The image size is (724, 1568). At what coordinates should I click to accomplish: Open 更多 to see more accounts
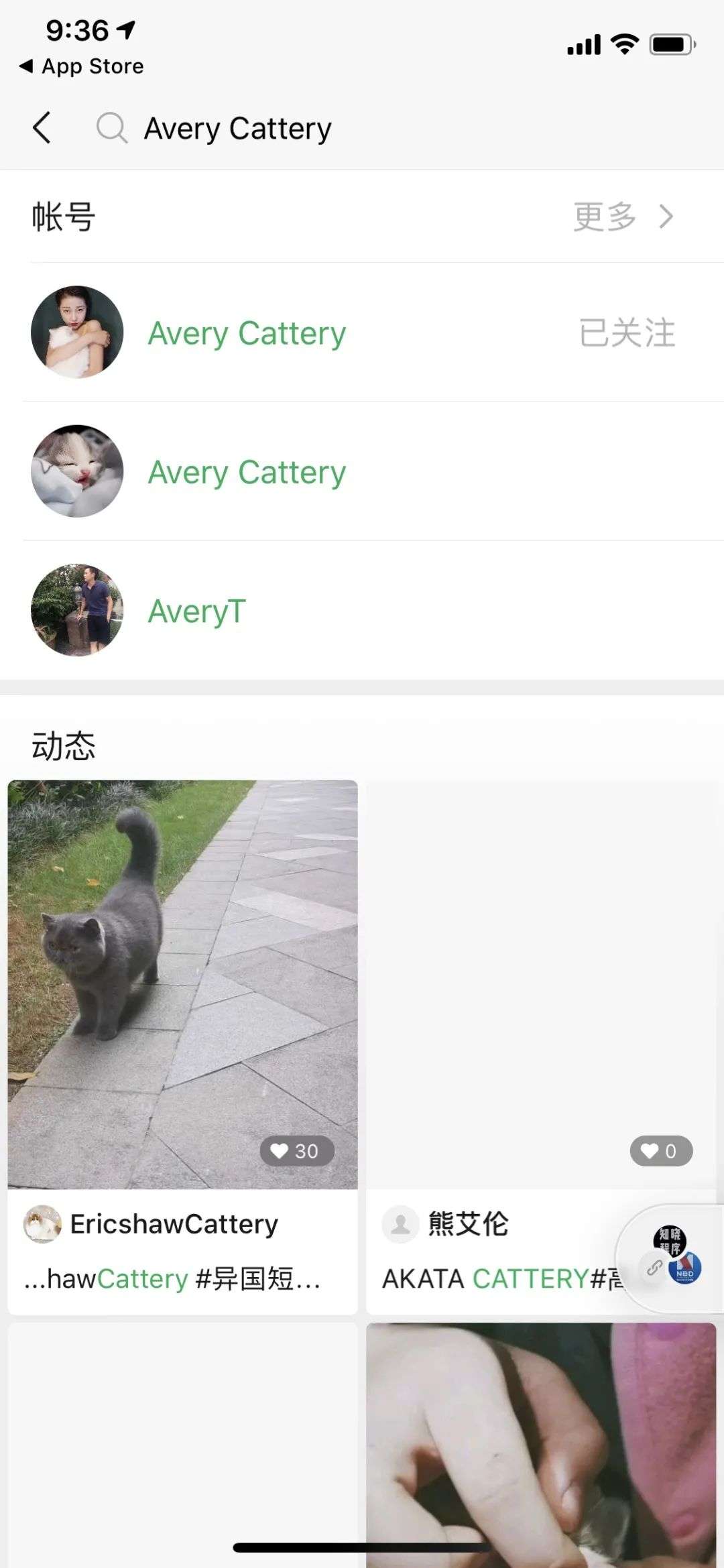(623, 217)
